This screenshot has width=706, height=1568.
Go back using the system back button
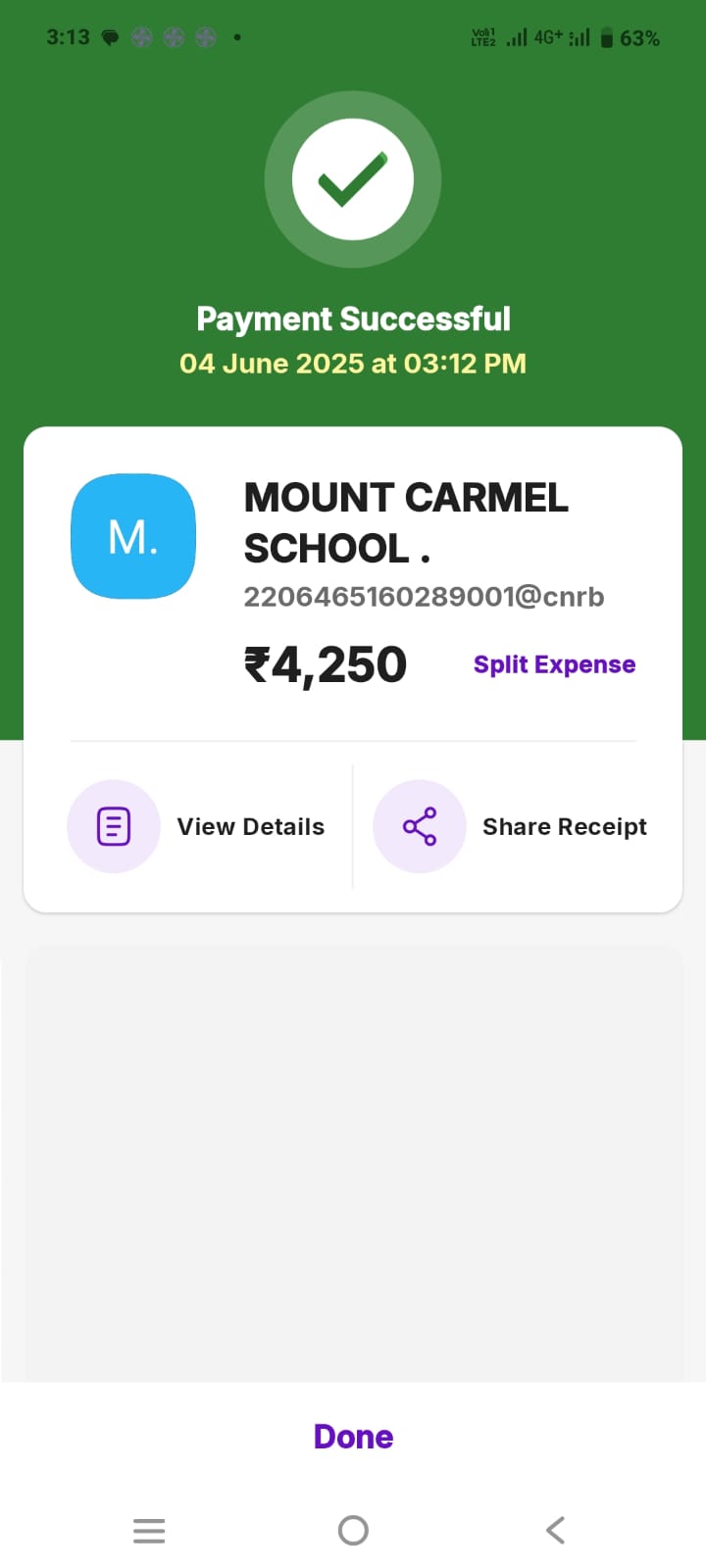(555, 1530)
